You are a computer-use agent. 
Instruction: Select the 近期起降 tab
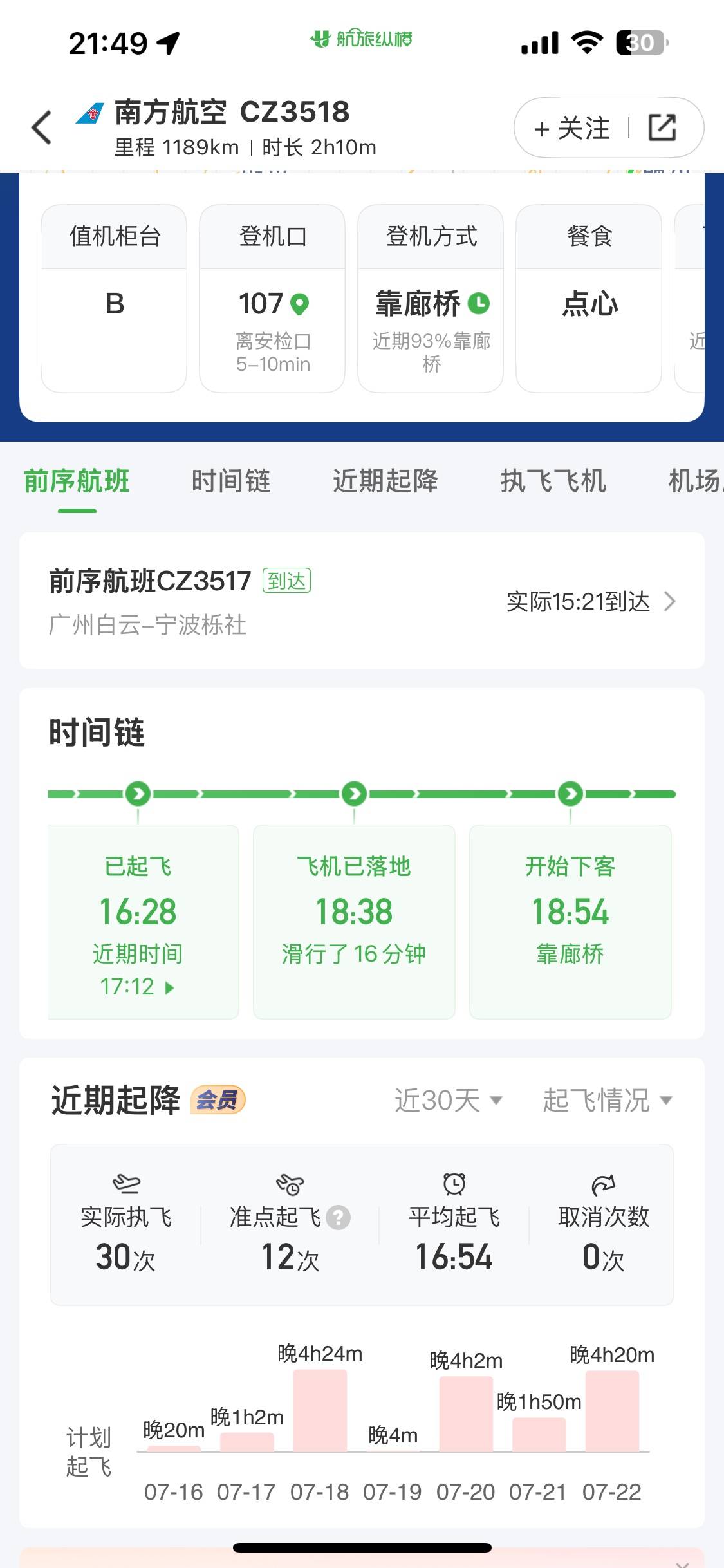(x=385, y=481)
